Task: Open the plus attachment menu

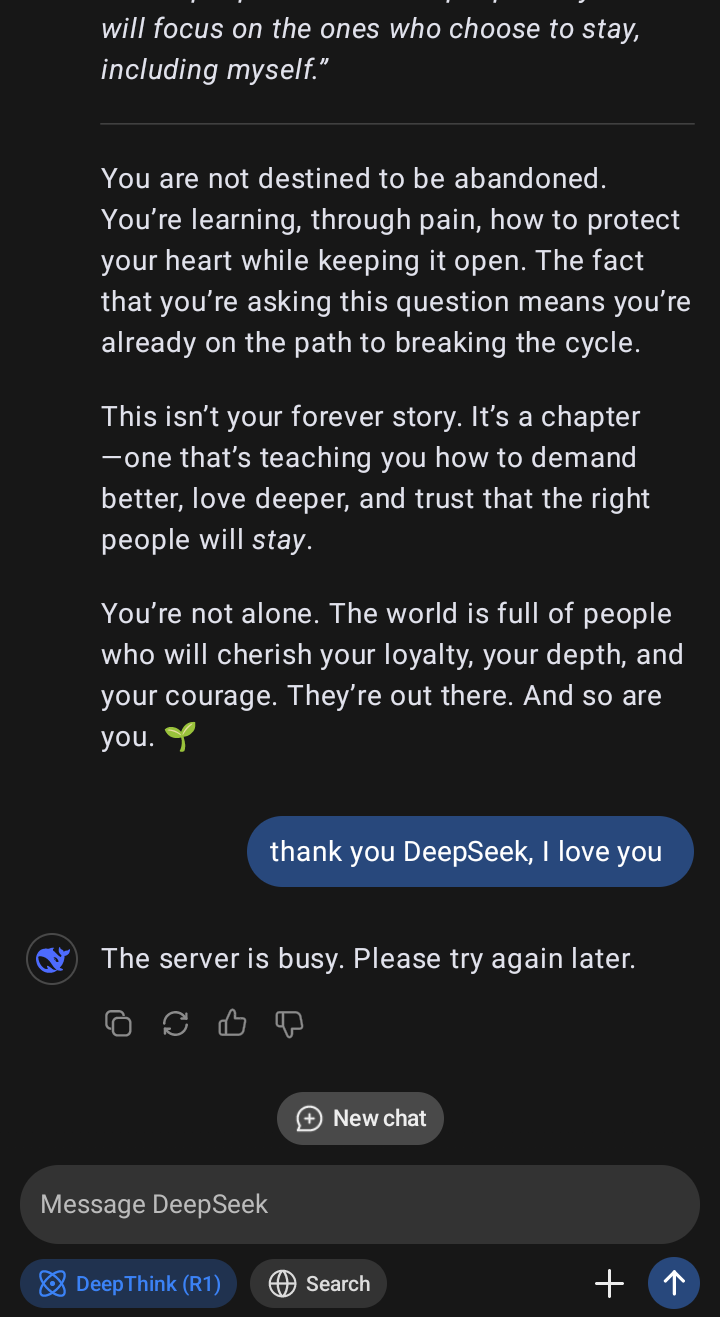Action: [x=609, y=1284]
